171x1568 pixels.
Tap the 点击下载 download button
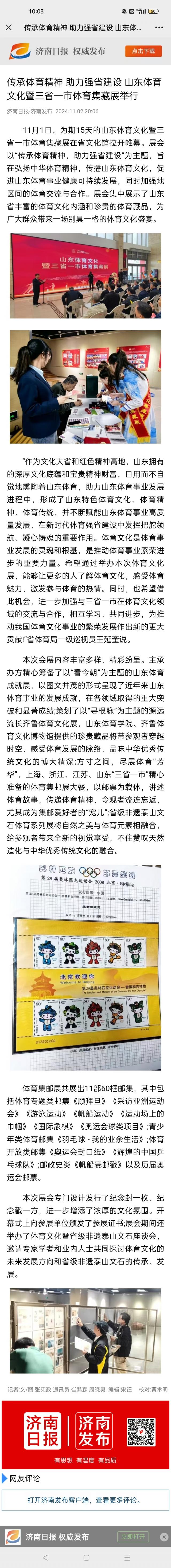[144, 51]
